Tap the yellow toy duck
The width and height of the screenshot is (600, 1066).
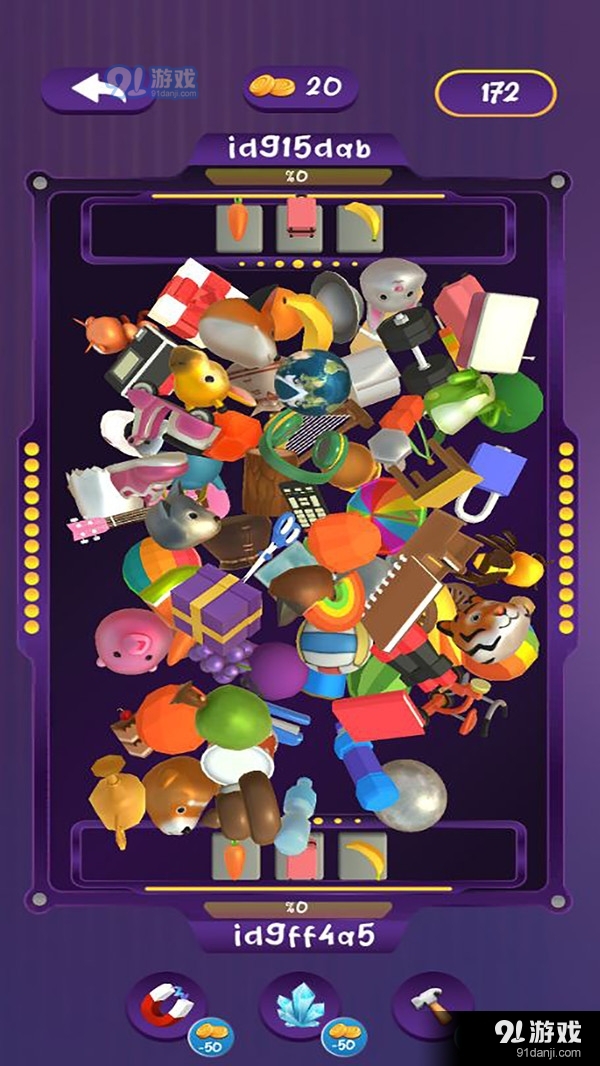(x=200, y=378)
